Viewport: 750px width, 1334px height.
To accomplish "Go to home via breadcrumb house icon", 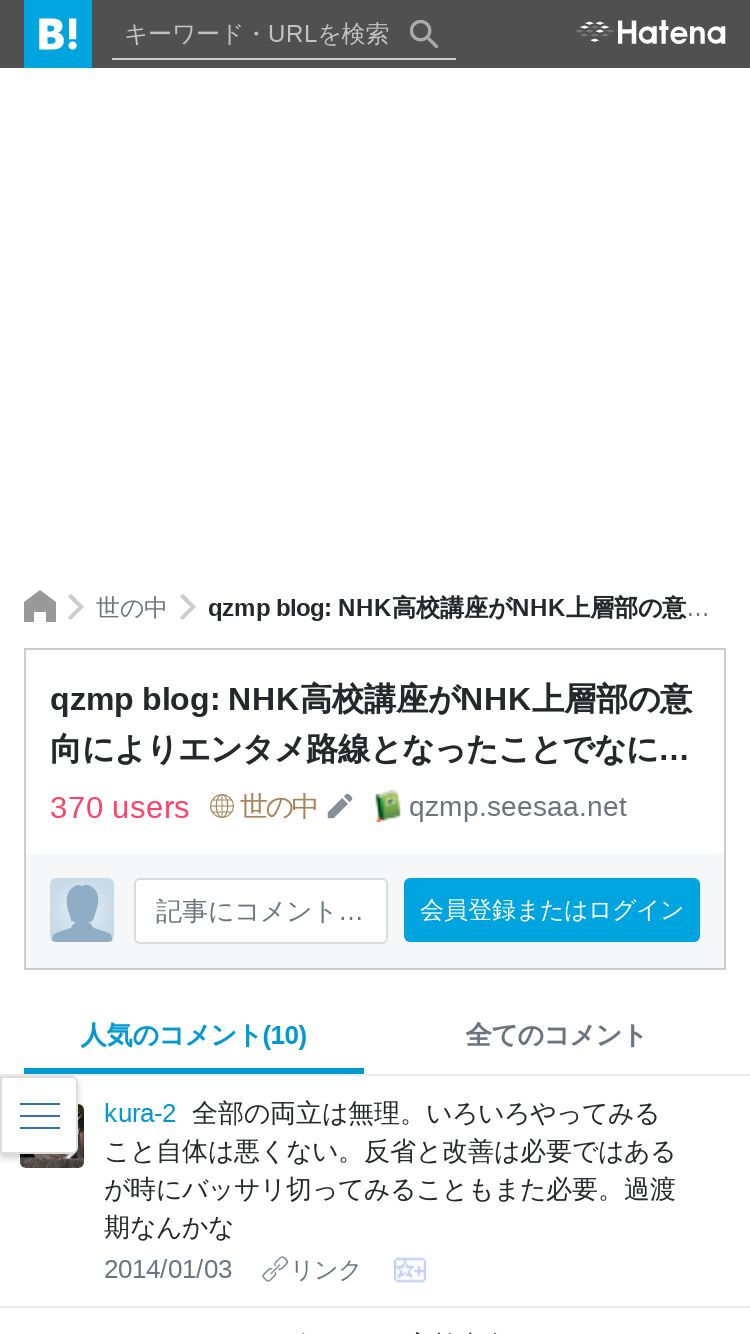I will [40, 607].
